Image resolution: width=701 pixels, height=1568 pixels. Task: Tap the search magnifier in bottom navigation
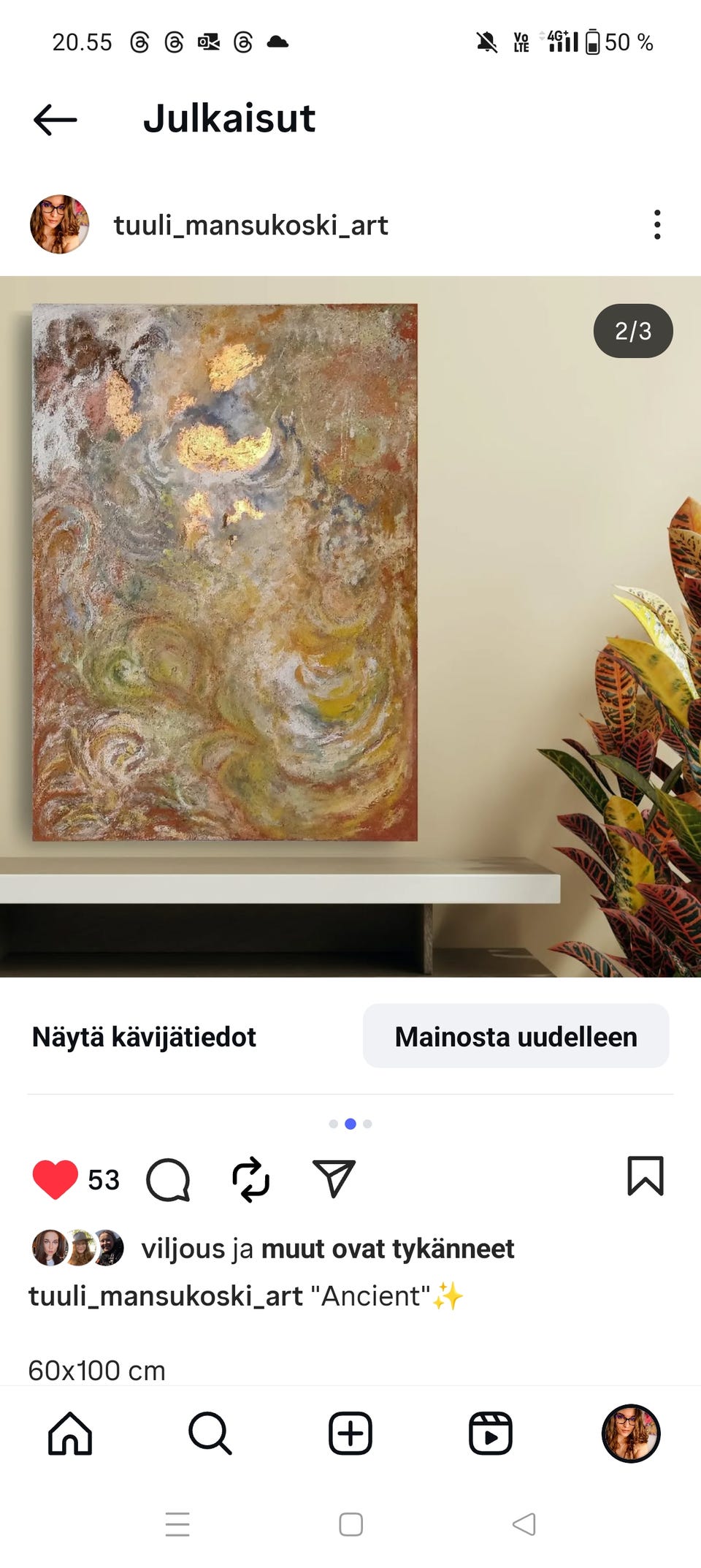click(x=210, y=1434)
